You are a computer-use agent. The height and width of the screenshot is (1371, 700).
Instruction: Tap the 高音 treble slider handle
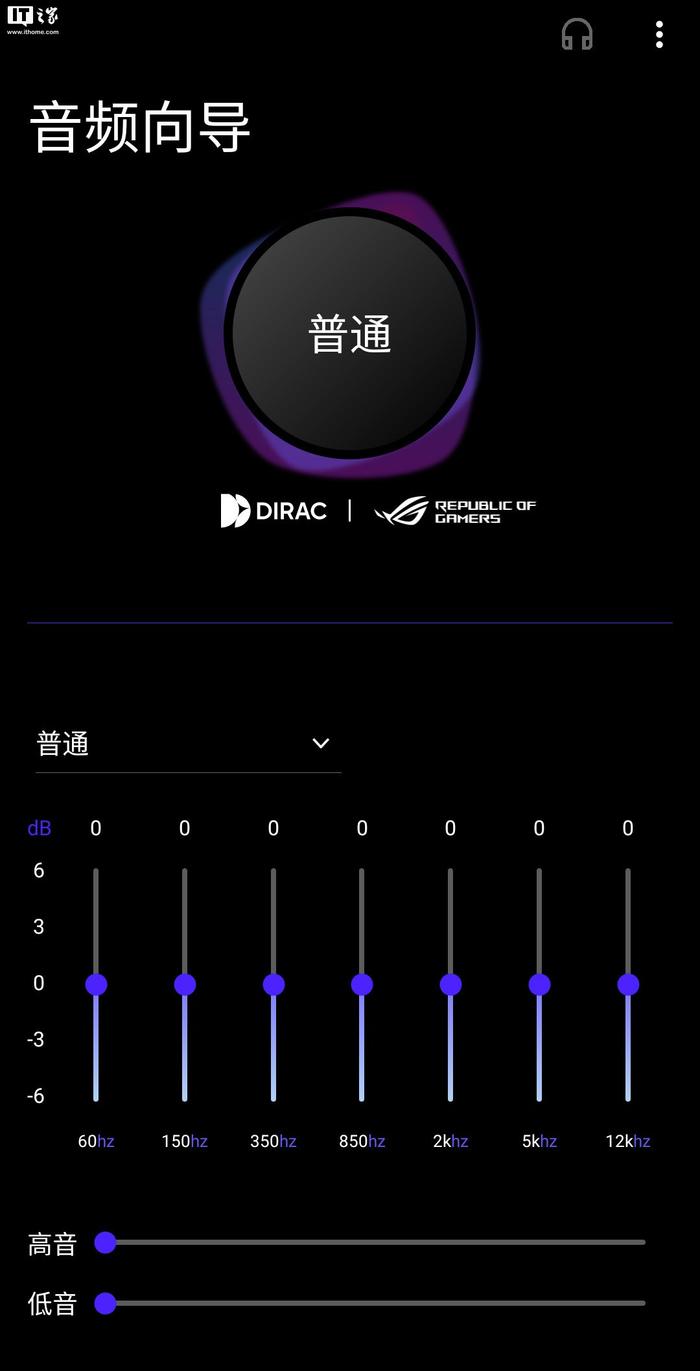tap(105, 1242)
